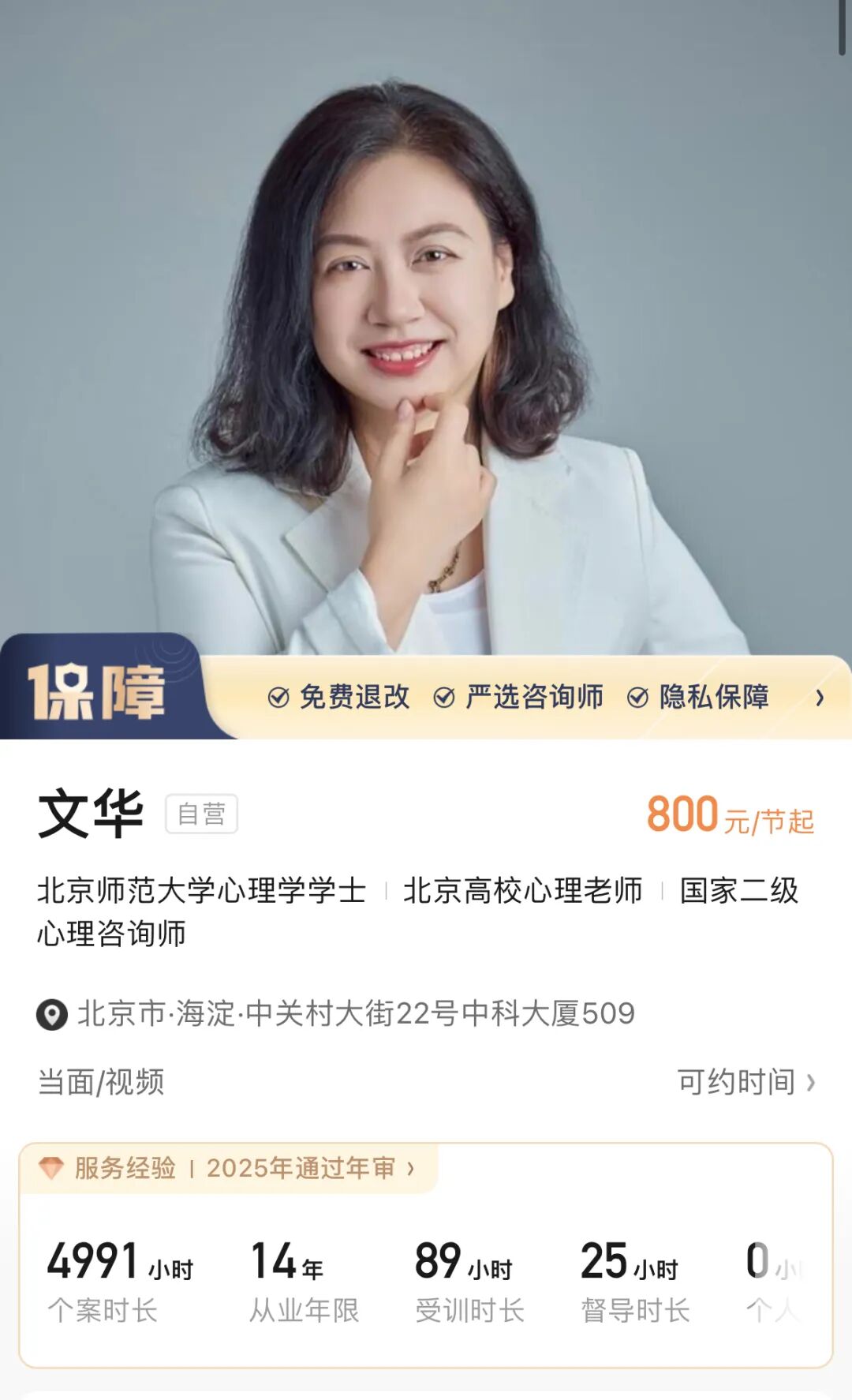View 可约时间 available appointment times
The width and height of the screenshot is (852, 1400).
(x=746, y=1082)
